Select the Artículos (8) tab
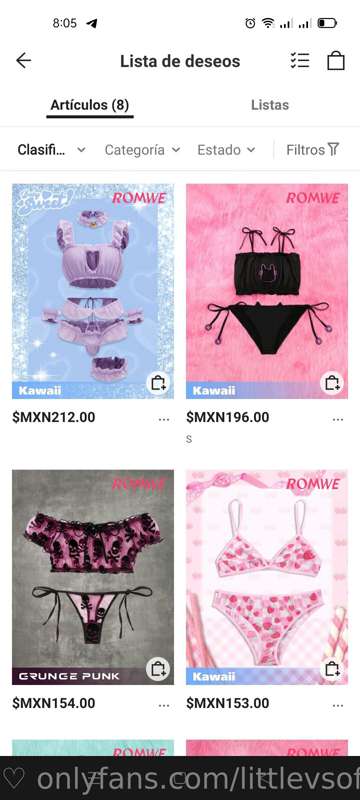Viewport: 360px width, 800px height. (90, 105)
